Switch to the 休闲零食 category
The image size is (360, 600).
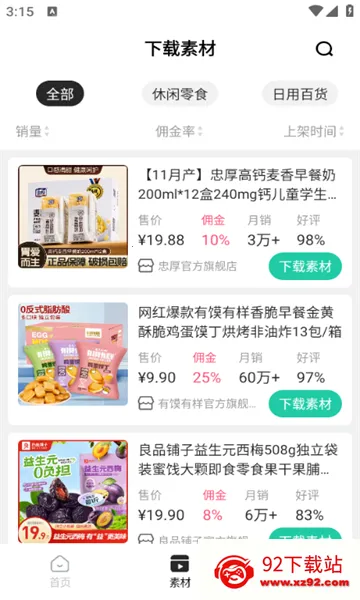(x=180, y=94)
